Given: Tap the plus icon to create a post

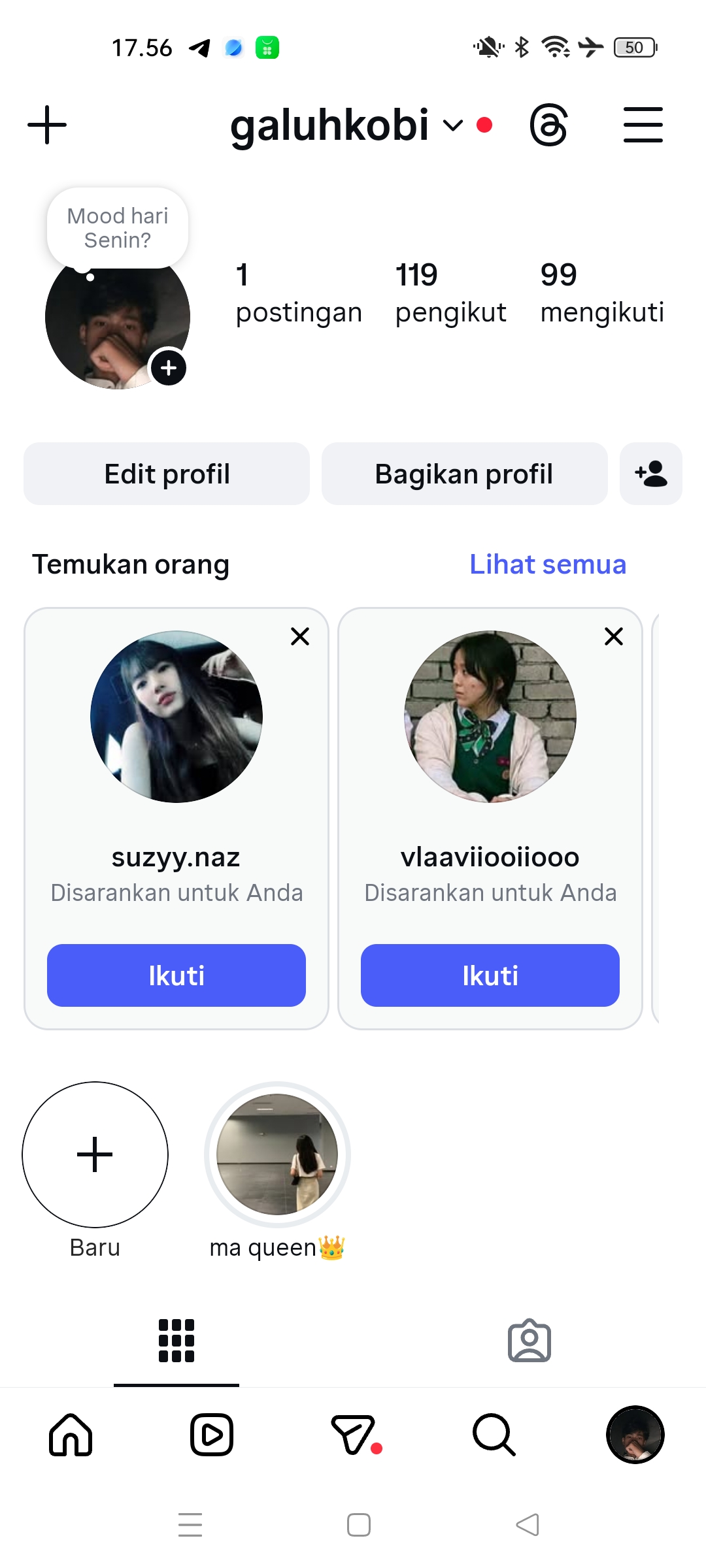Looking at the screenshot, I should click(47, 124).
